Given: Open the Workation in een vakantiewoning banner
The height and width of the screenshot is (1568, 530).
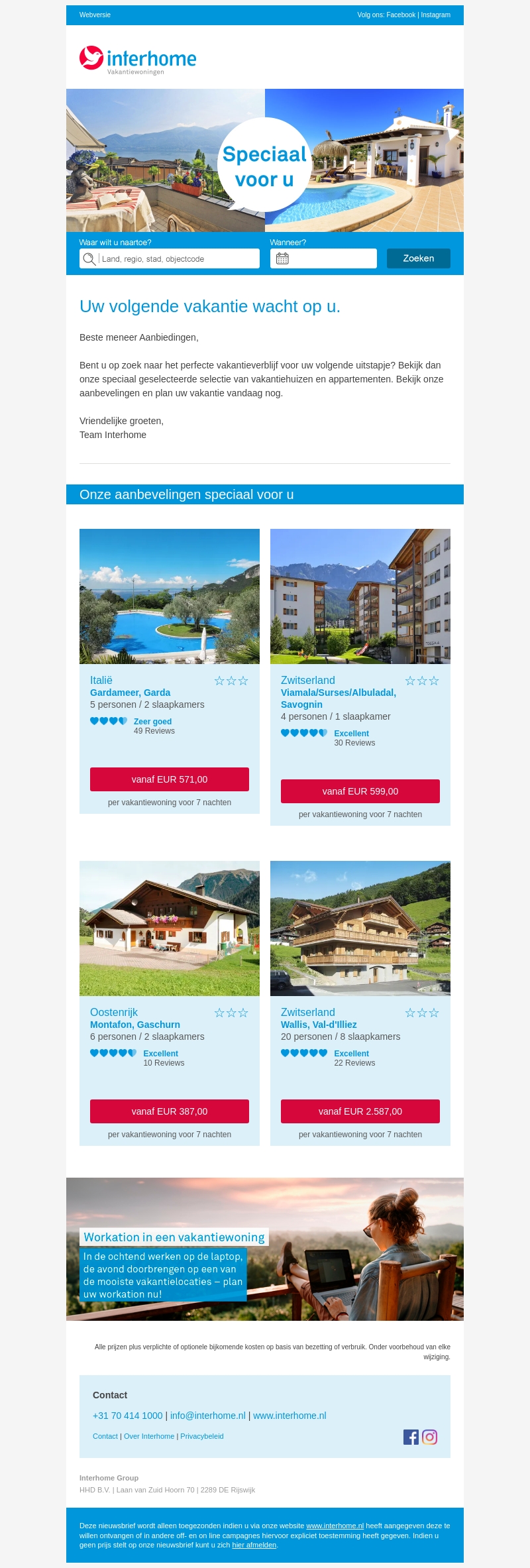Looking at the screenshot, I should coord(265,1249).
